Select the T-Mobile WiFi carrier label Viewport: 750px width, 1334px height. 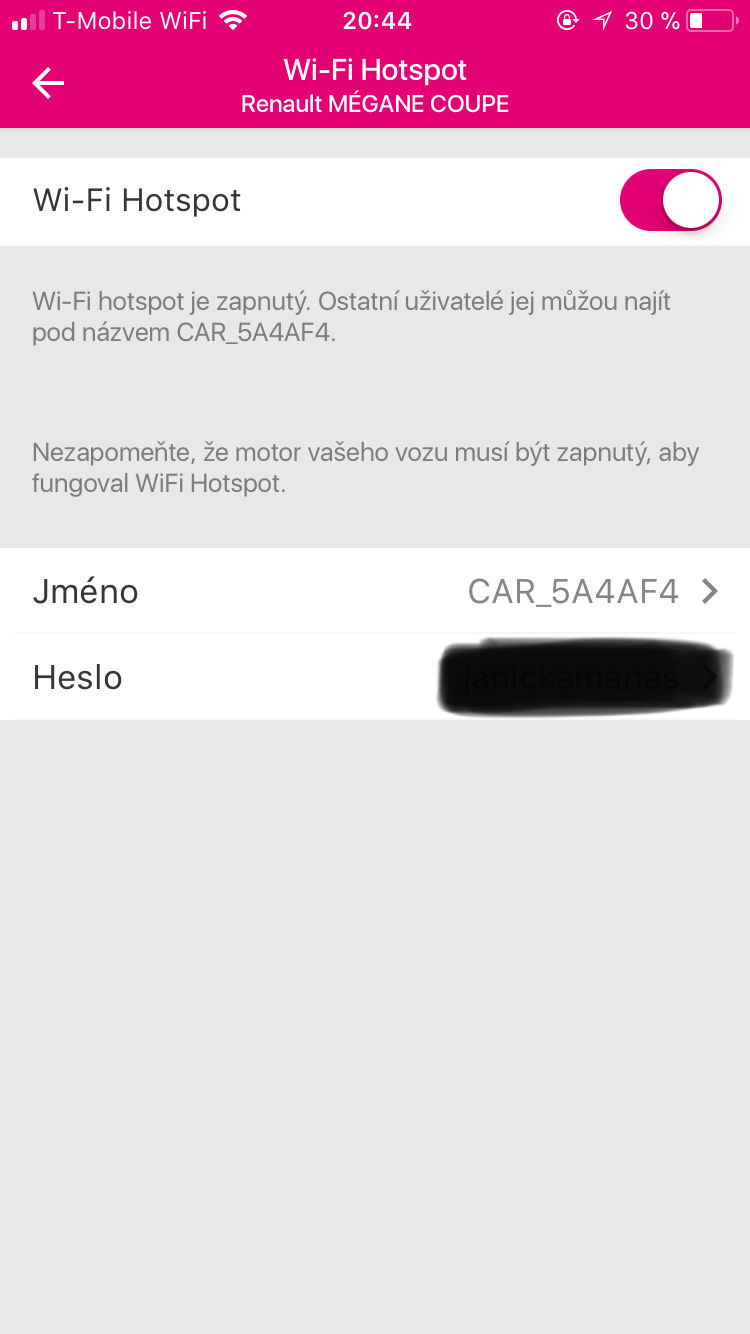(125, 20)
